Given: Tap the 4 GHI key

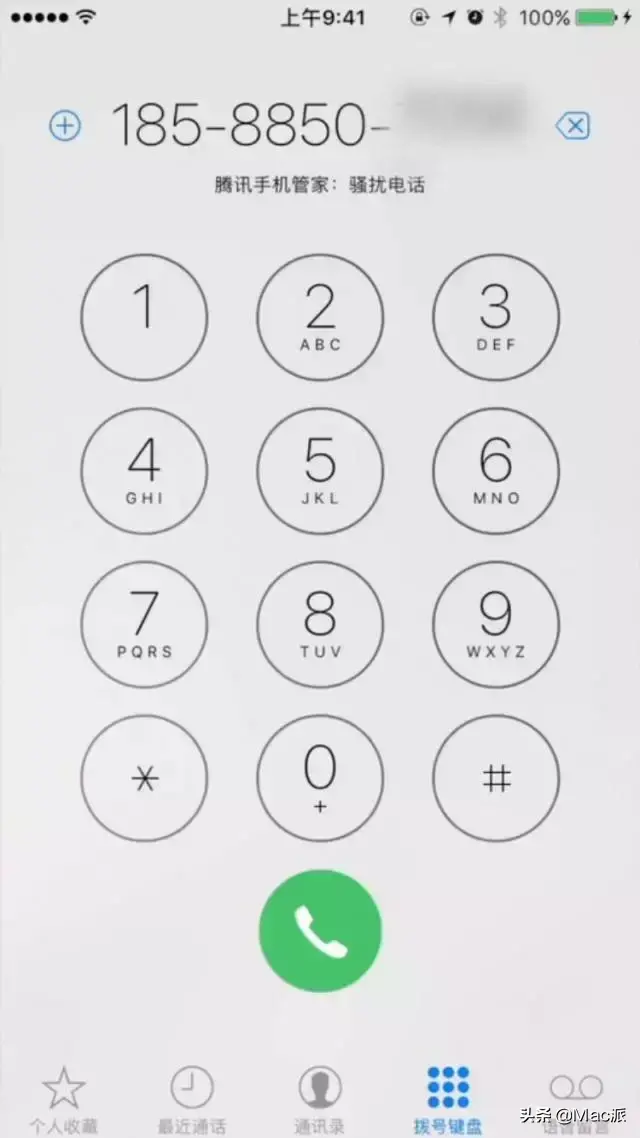Looking at the screenshot, I should (x=144, y=471).
